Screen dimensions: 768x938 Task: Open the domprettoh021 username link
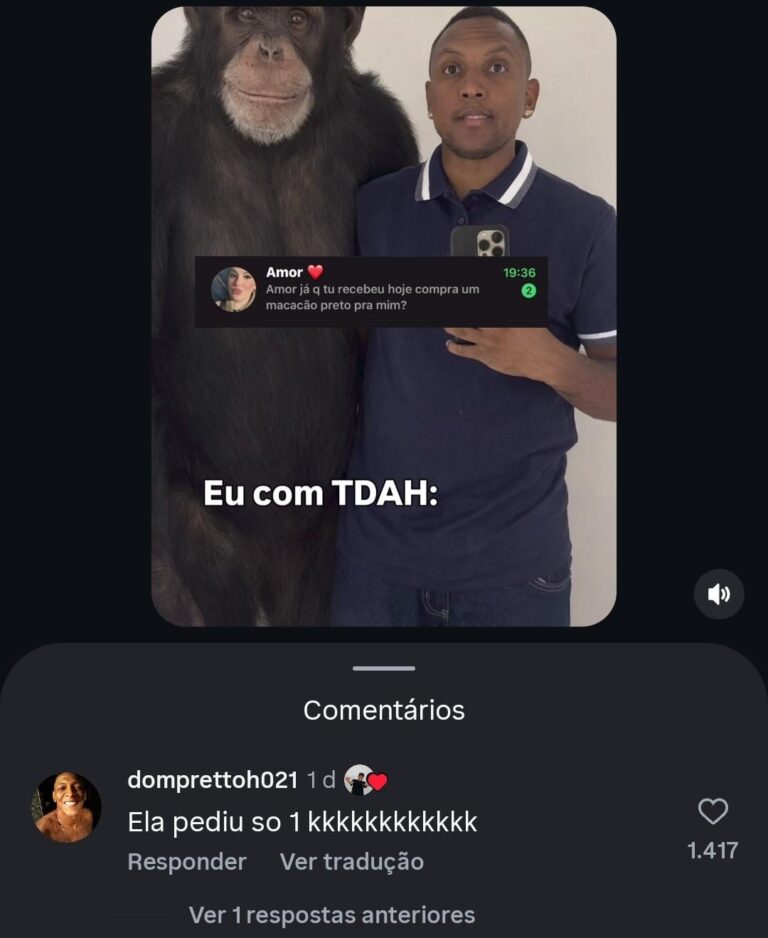pyautogui.click(x=213, y=781)
